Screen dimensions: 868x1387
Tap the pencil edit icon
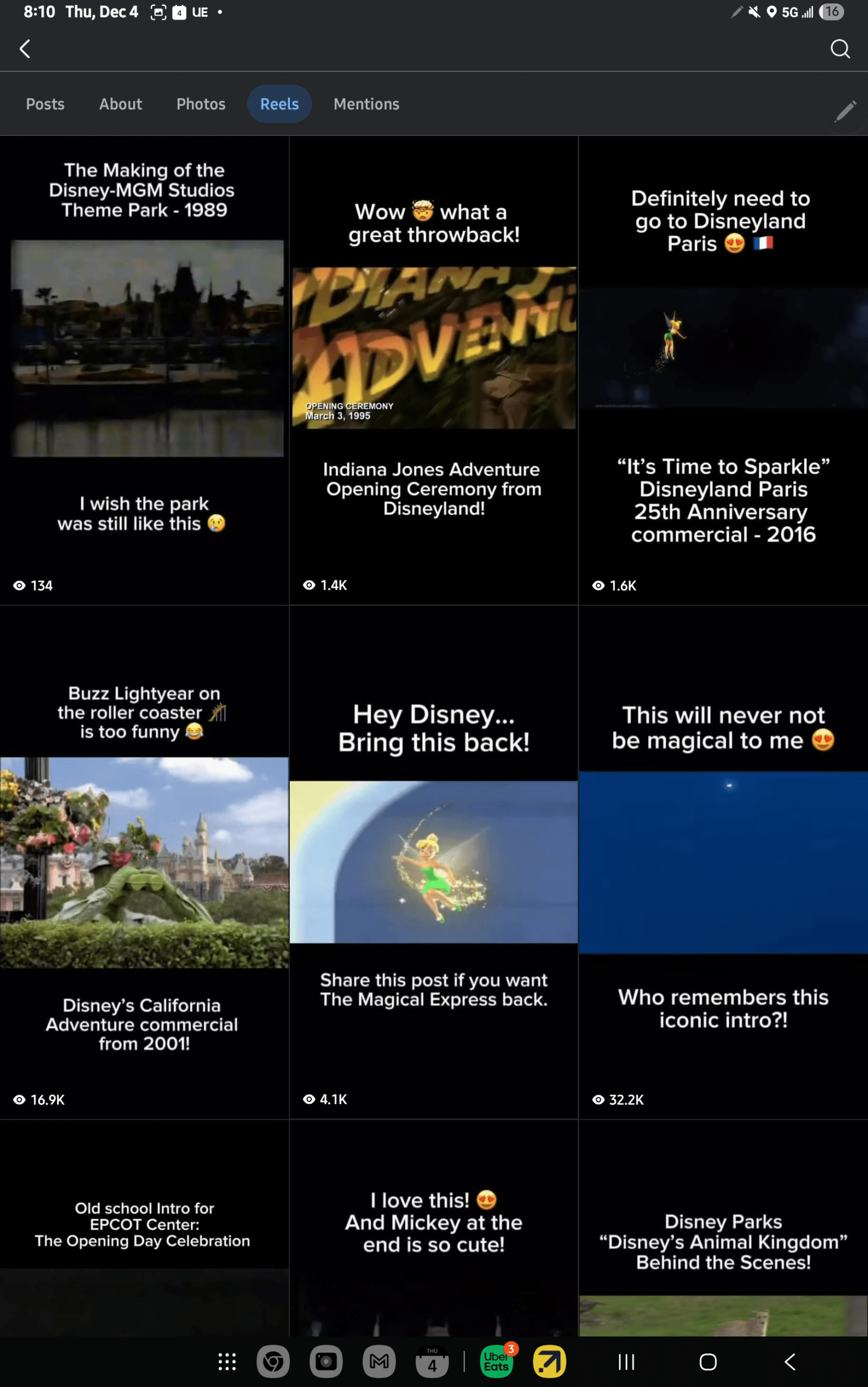coord(845,111)
